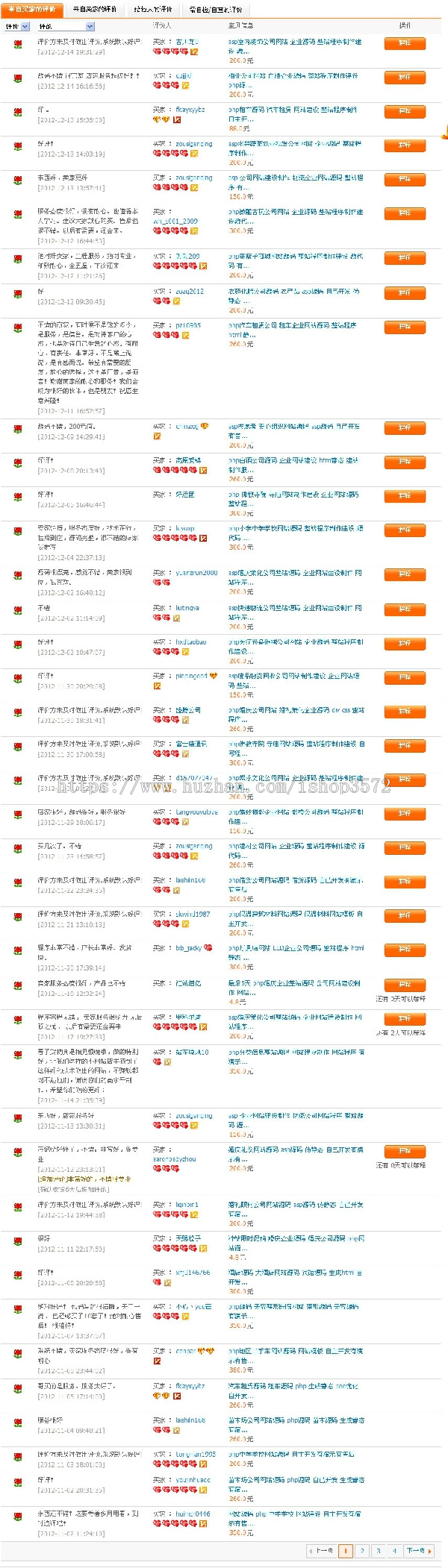Tap 解释 button for buyer bib_jacky's review
The height and width of the screenshot is (1568, 448).
coord(405,950)
